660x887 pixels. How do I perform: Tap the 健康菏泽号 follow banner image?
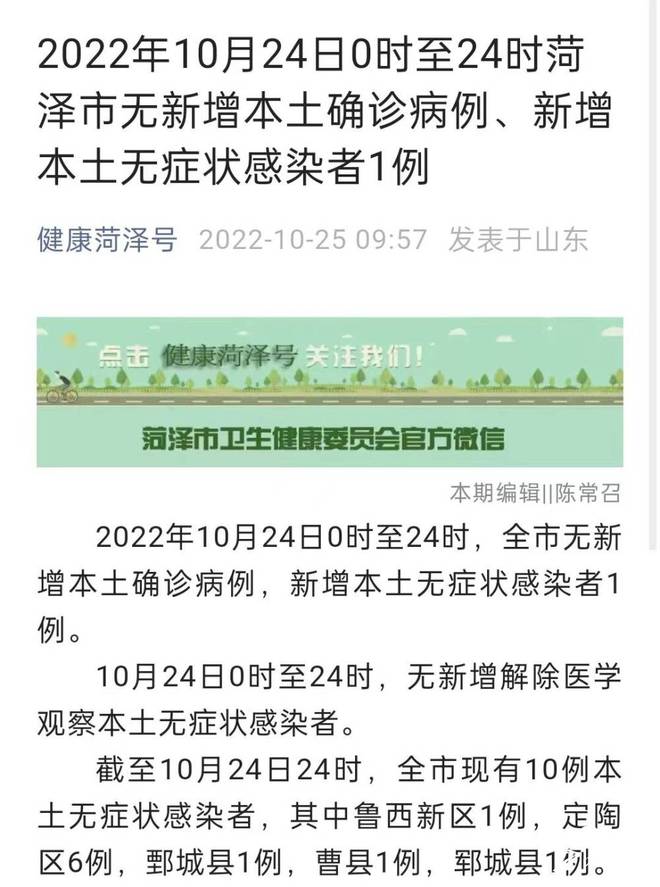point(329,392)
